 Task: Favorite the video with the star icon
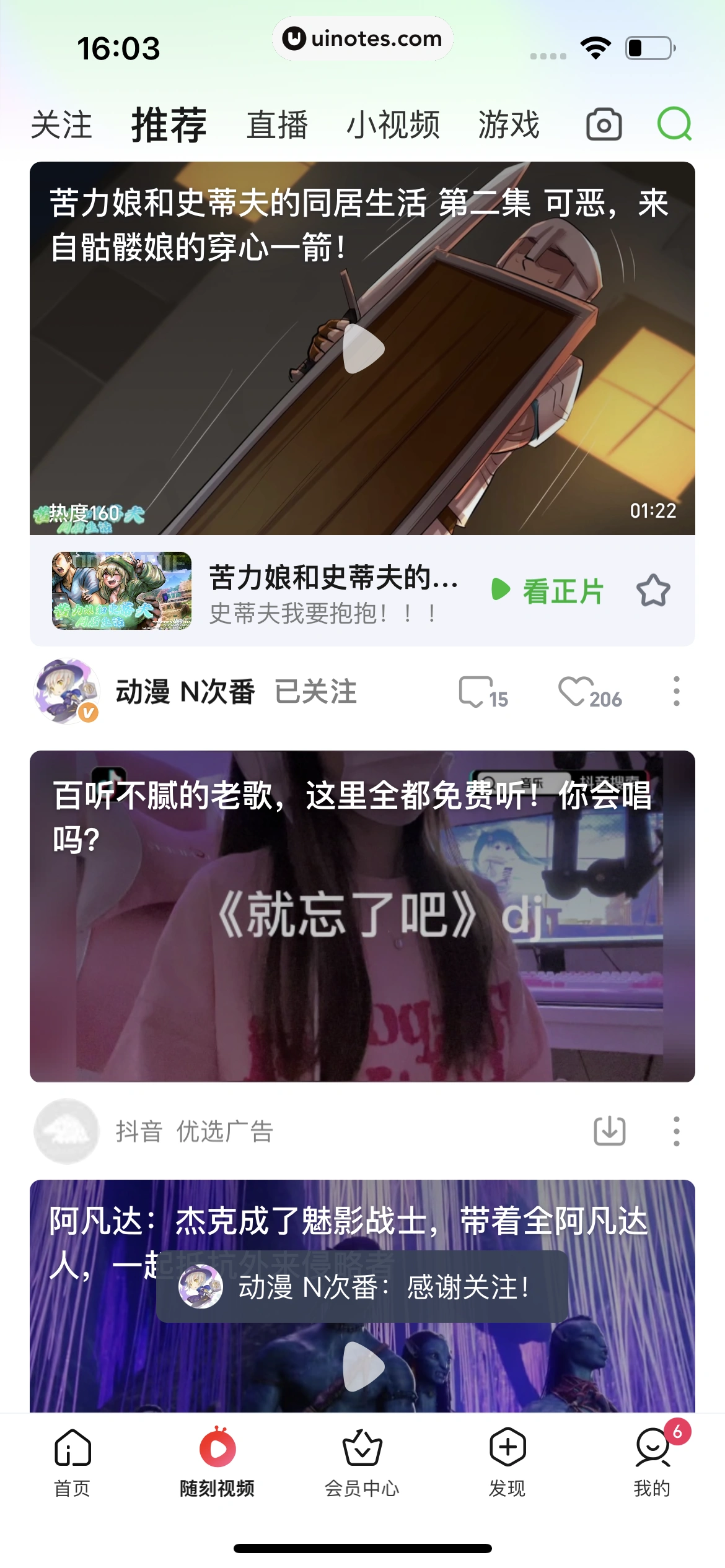point(654,593)
